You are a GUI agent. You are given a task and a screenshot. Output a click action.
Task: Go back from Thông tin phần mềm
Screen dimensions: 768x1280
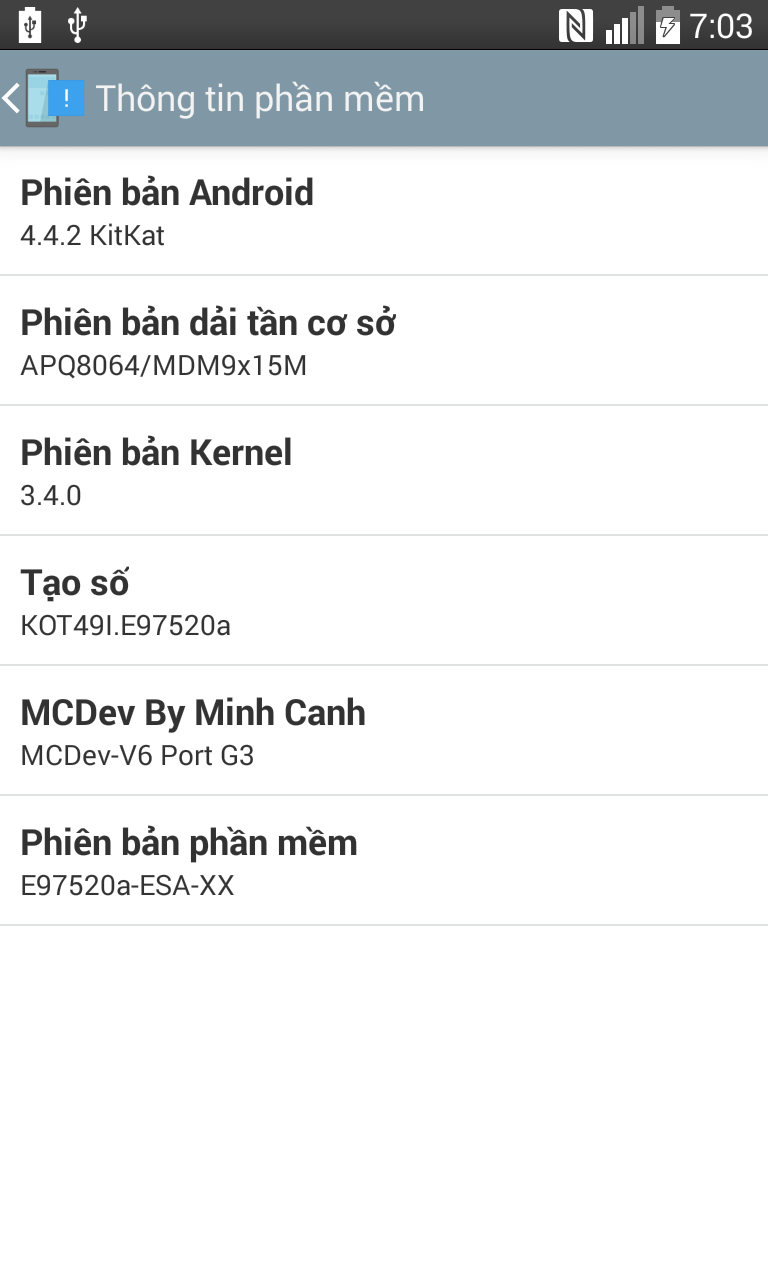pos(43,98)
